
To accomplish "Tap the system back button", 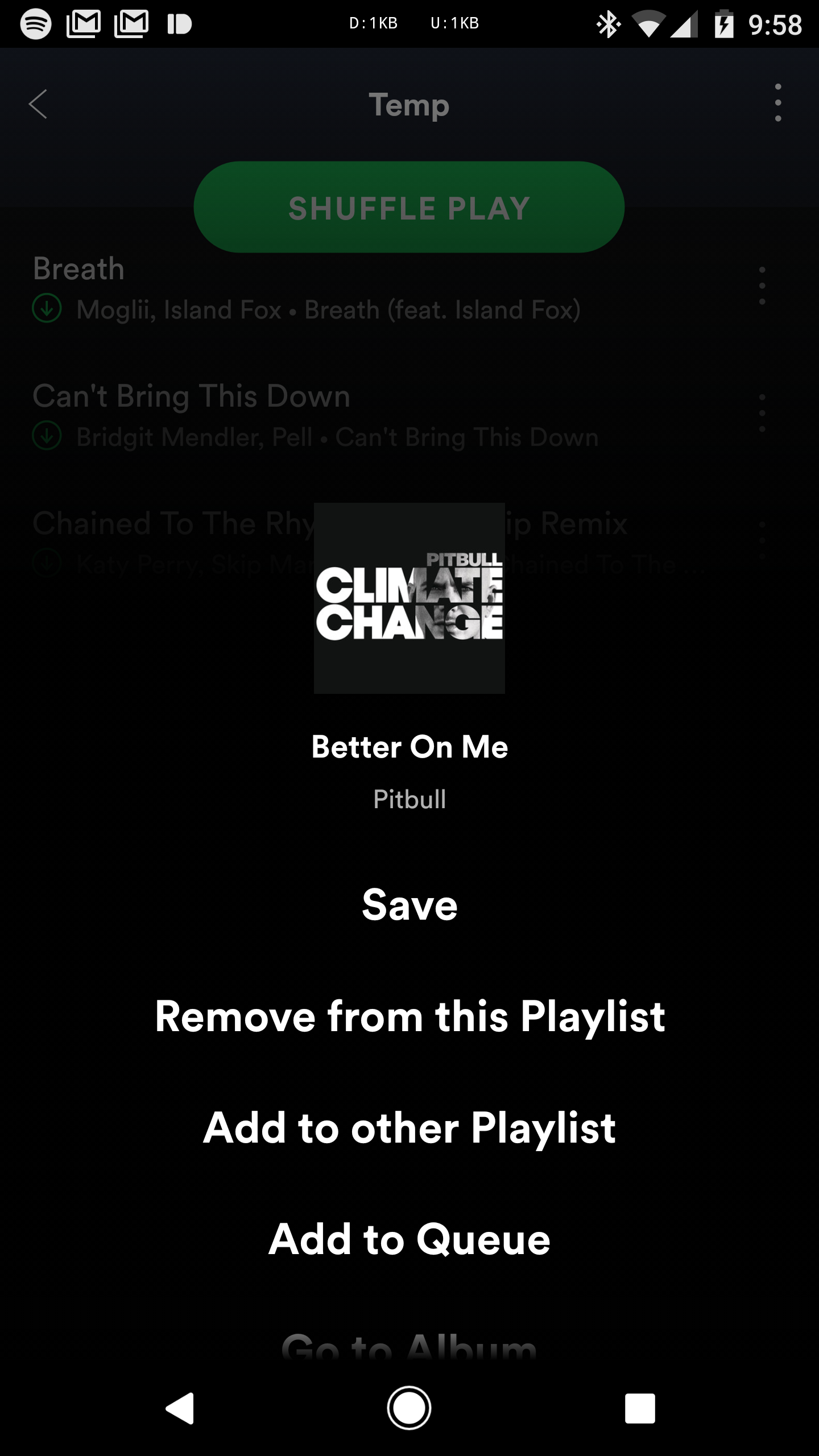I will pyautogui.click(x=180, y=1408).
